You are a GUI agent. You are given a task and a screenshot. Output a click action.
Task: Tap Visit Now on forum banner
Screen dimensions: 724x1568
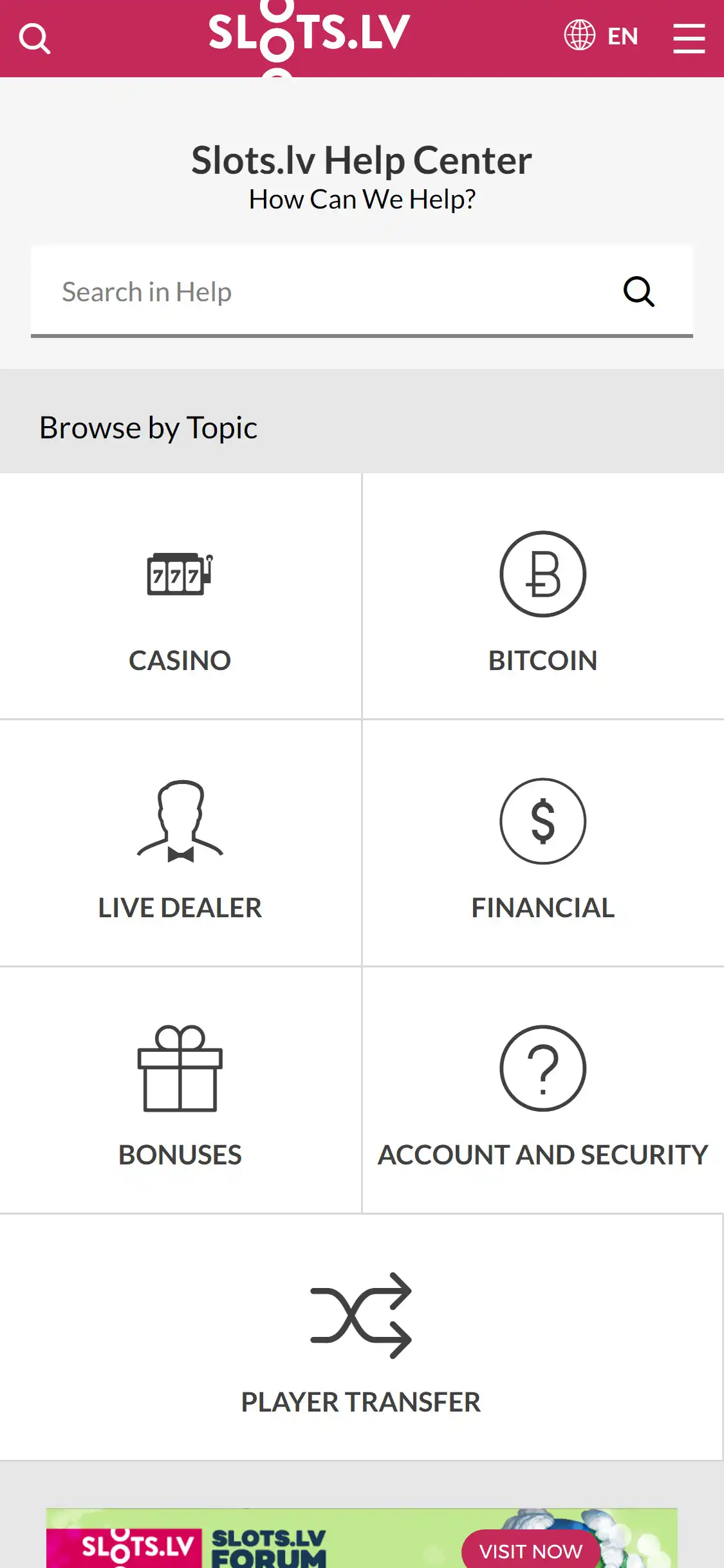tap(530, 1551)
